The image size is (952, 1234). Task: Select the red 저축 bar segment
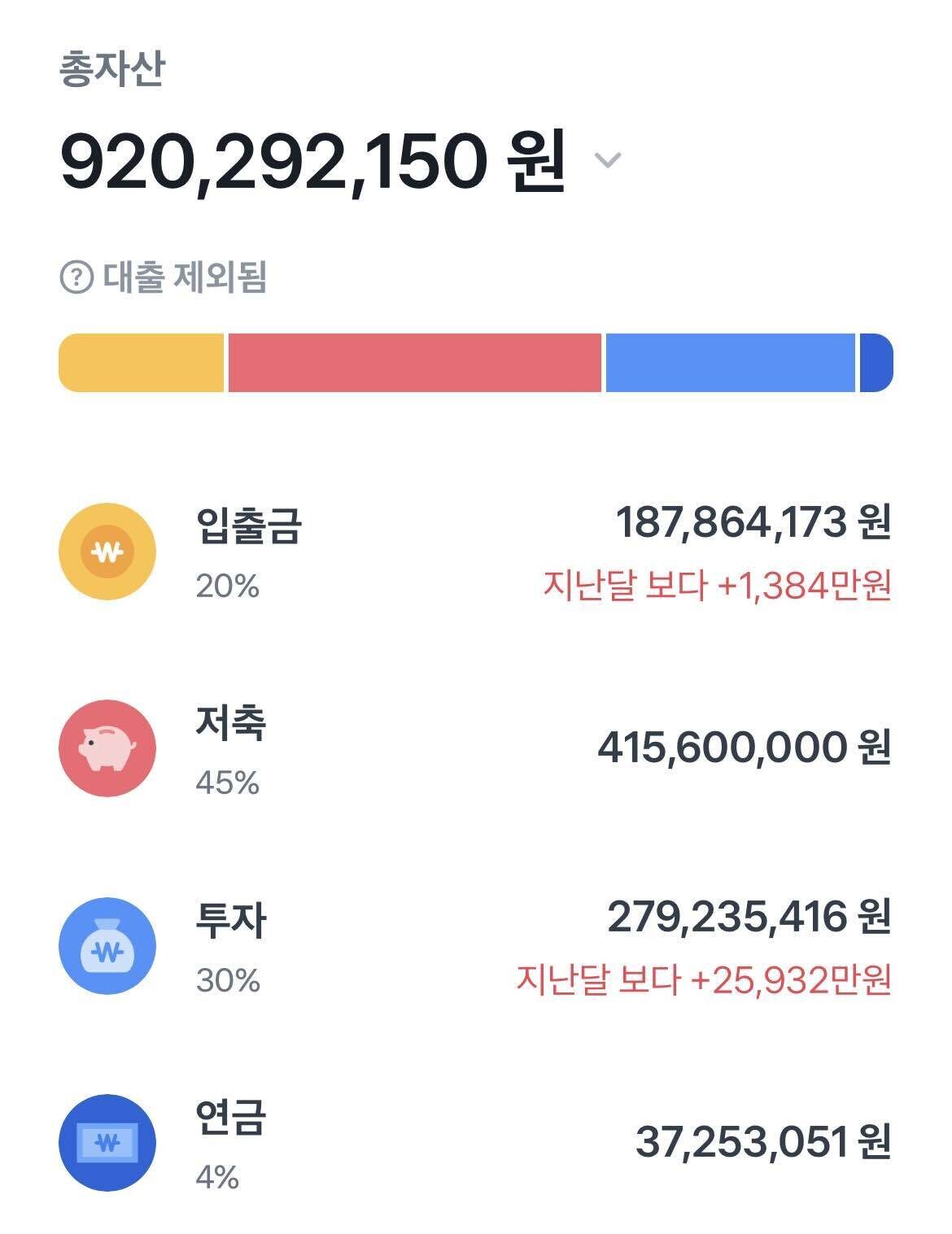coord(415,362)
